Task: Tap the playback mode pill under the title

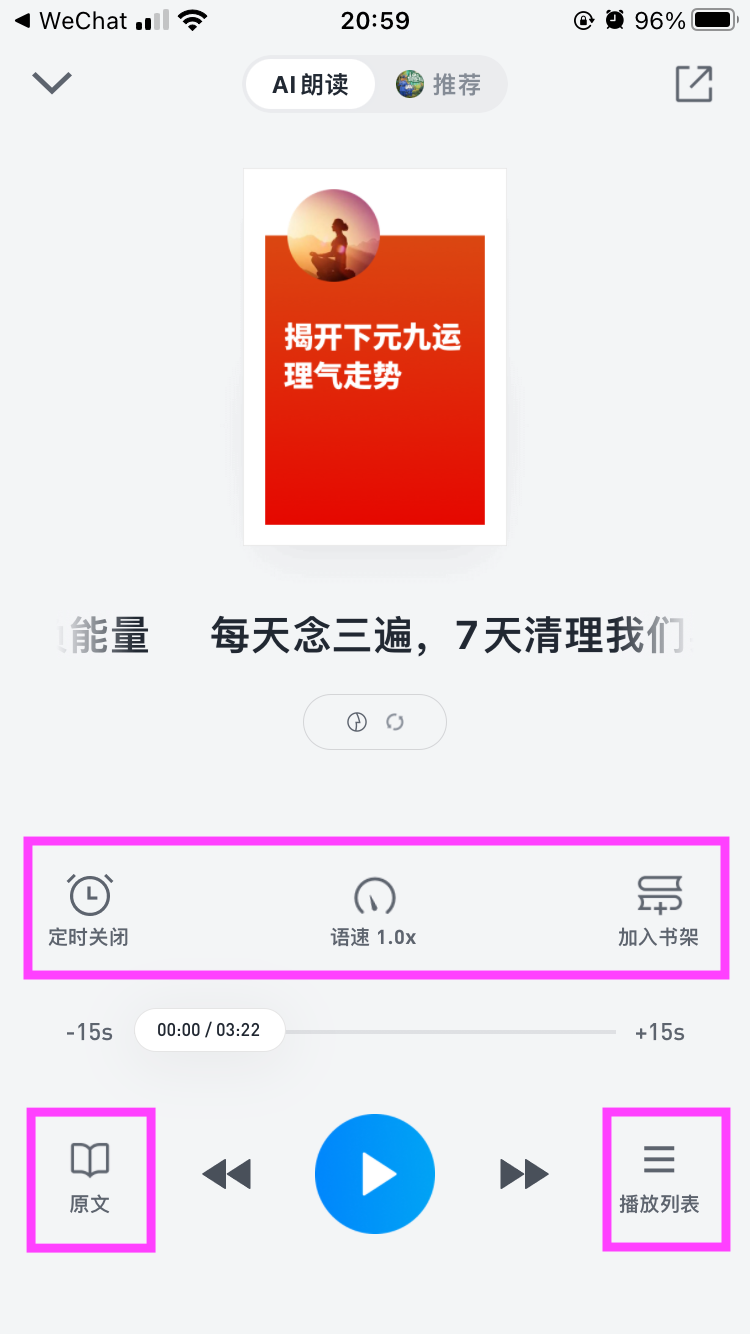Action: pos(375,722)
